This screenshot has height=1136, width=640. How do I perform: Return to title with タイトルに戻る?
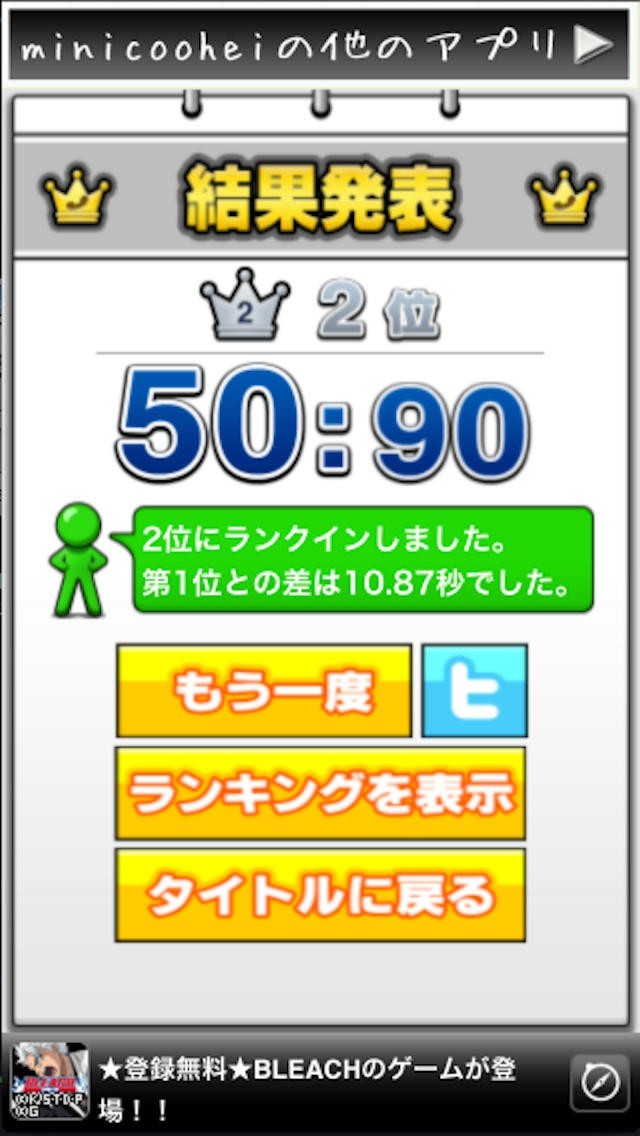[x=320, y=895]
